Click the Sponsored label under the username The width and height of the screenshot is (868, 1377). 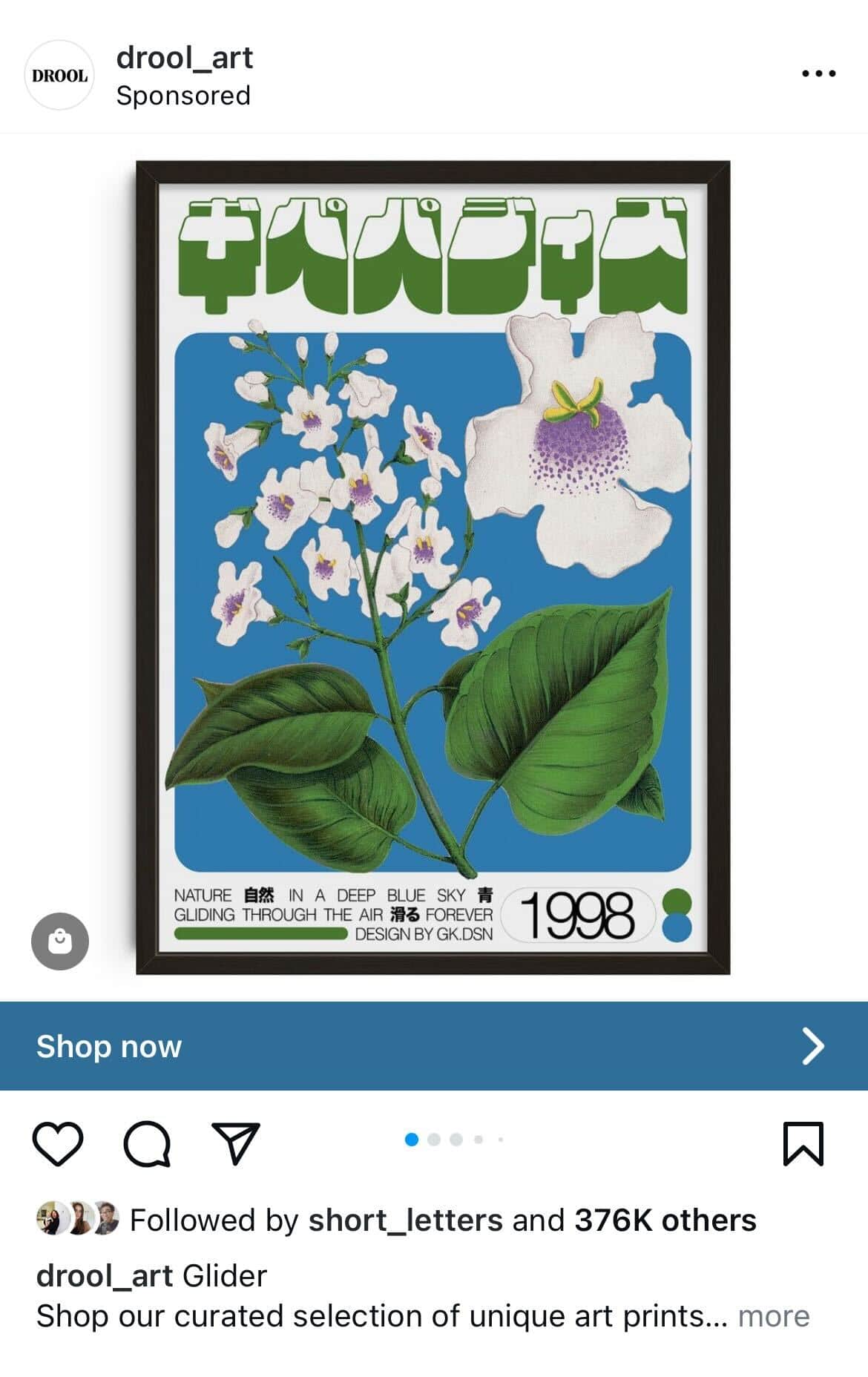coord(183,95)
